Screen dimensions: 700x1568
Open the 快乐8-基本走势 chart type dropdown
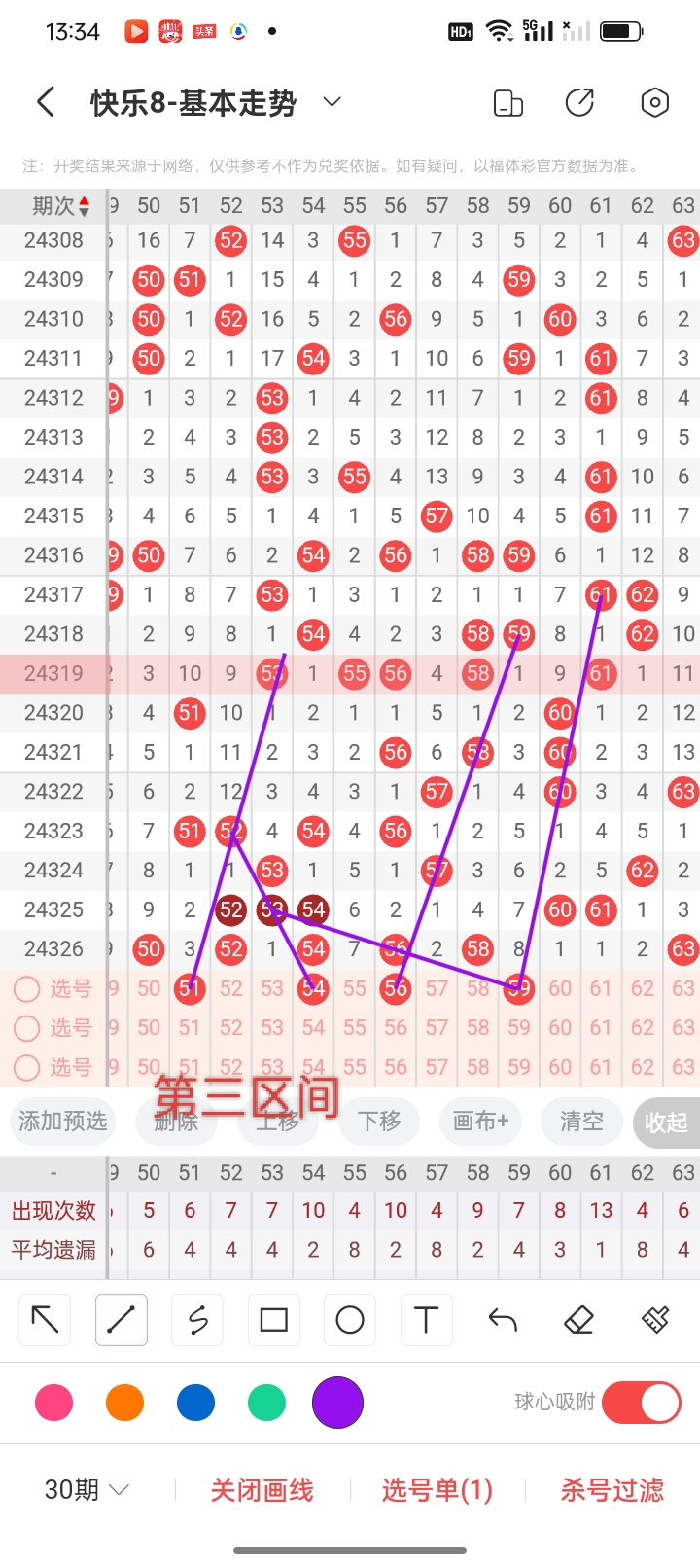pyautogui.click(x=331, y=101)
